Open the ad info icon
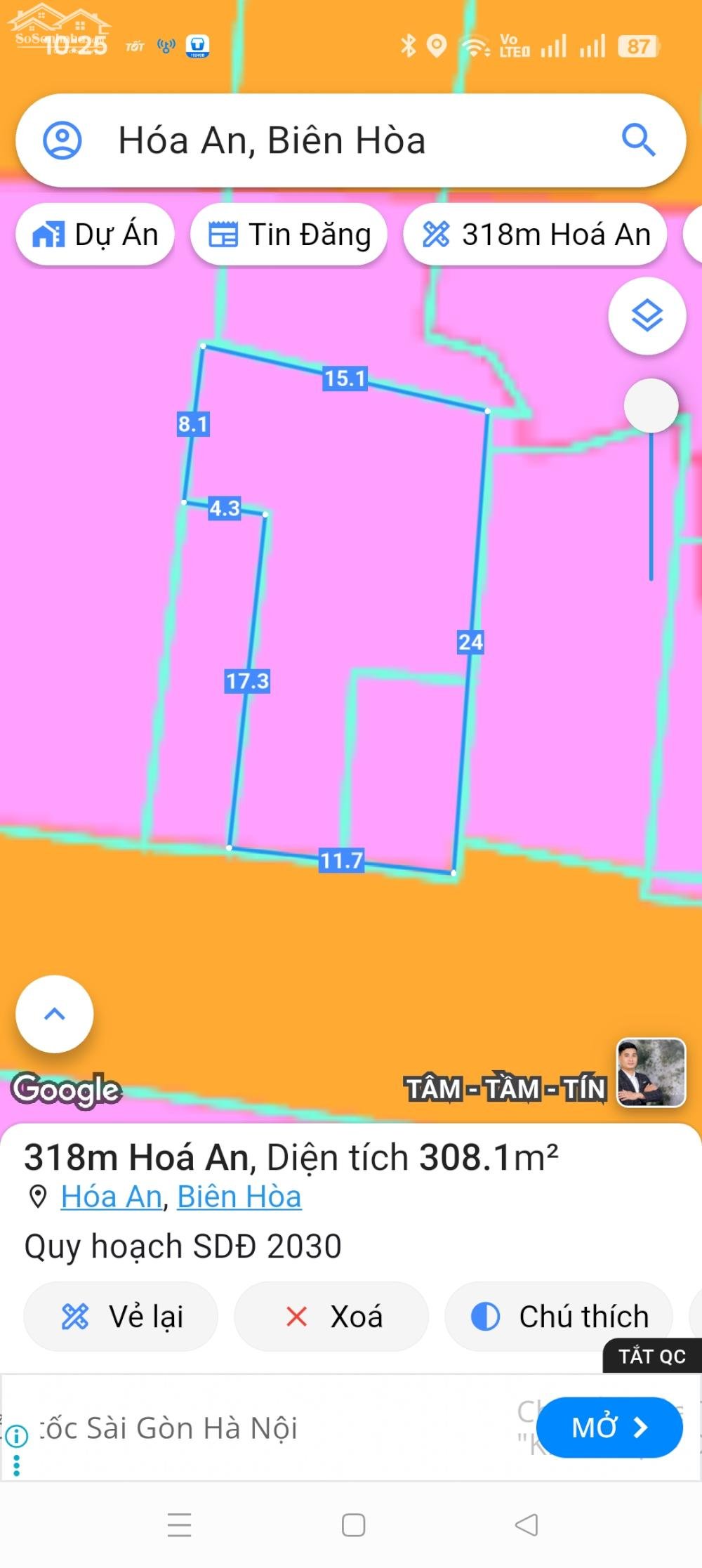Screen dimensions: 702x1568 tap(16, 1436)
